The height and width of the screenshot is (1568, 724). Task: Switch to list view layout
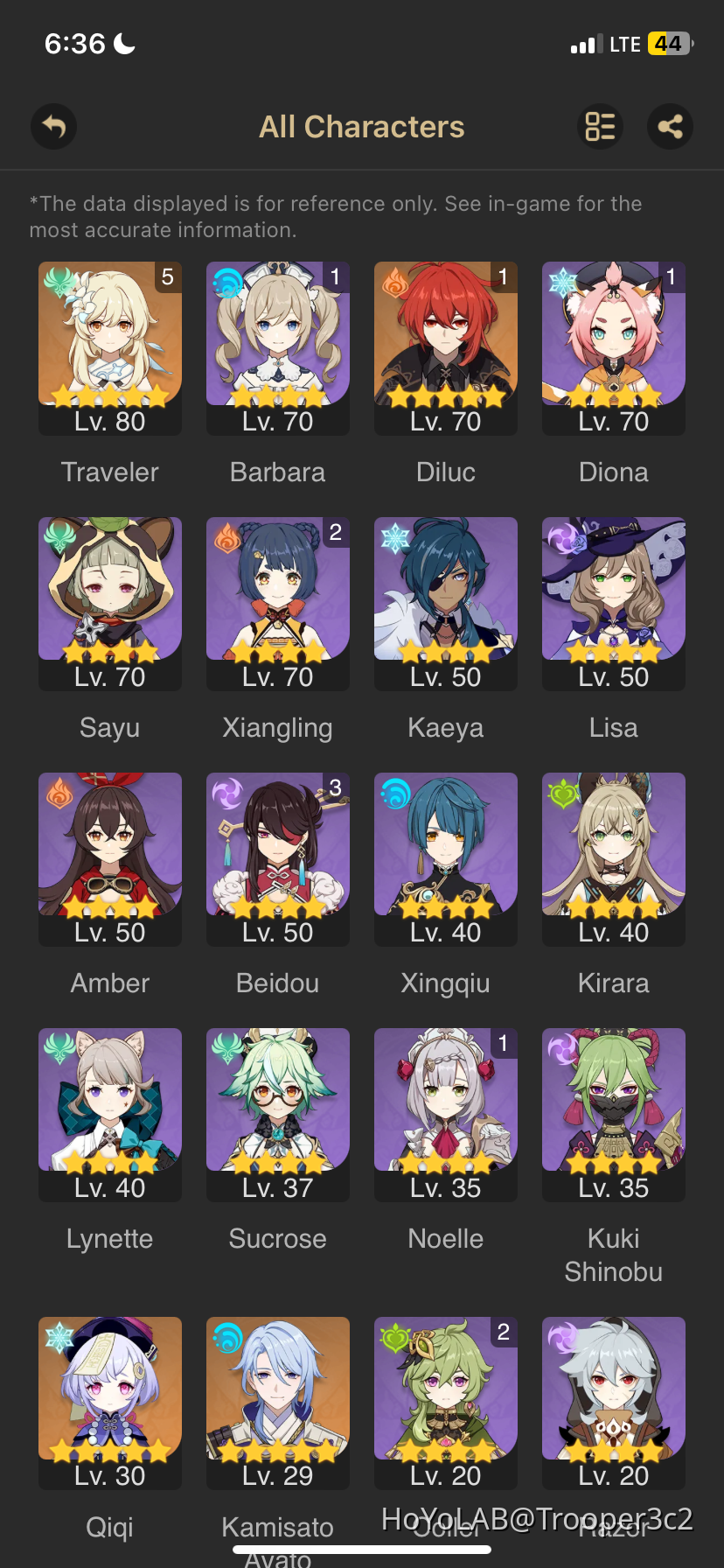(x=600, y=127)
